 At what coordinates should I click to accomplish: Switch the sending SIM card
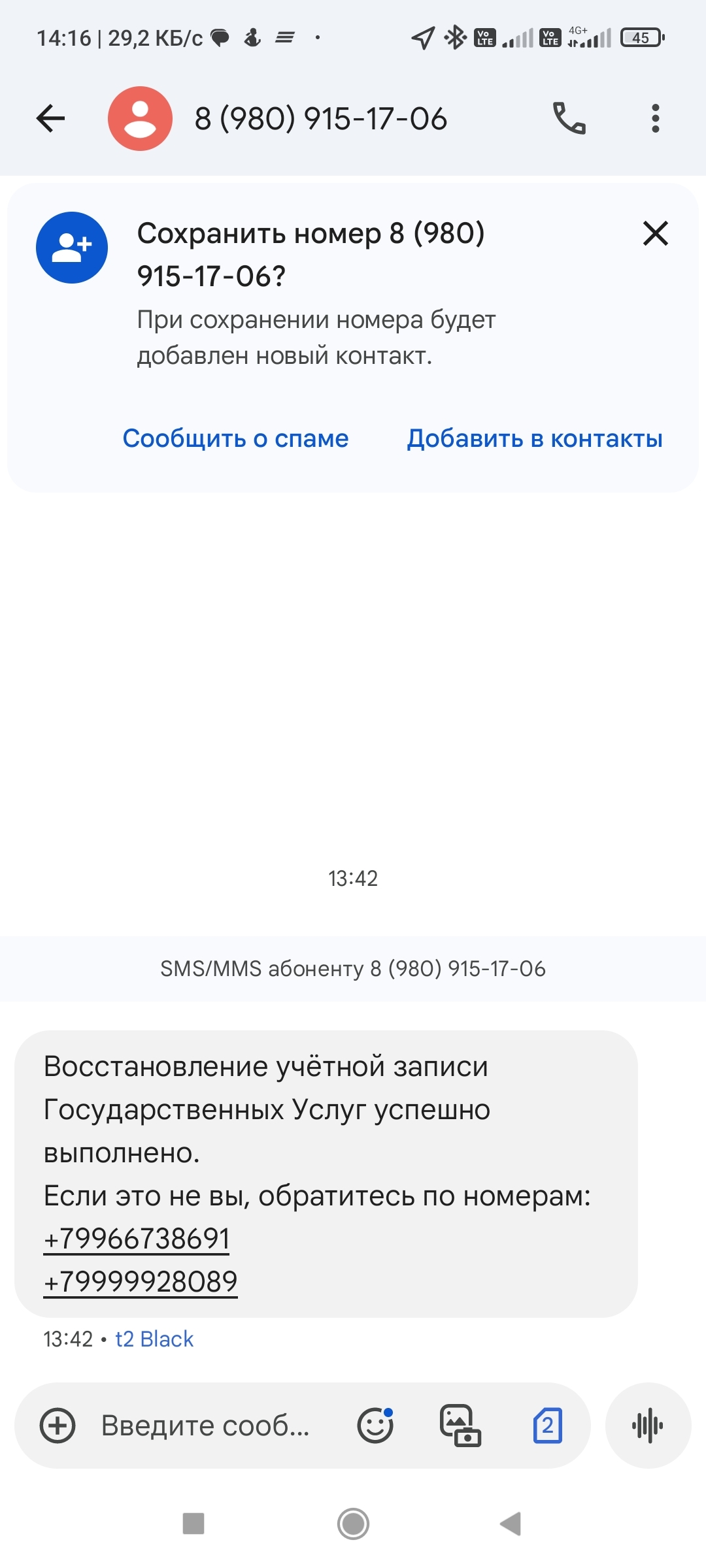[x=547, y=1426]
